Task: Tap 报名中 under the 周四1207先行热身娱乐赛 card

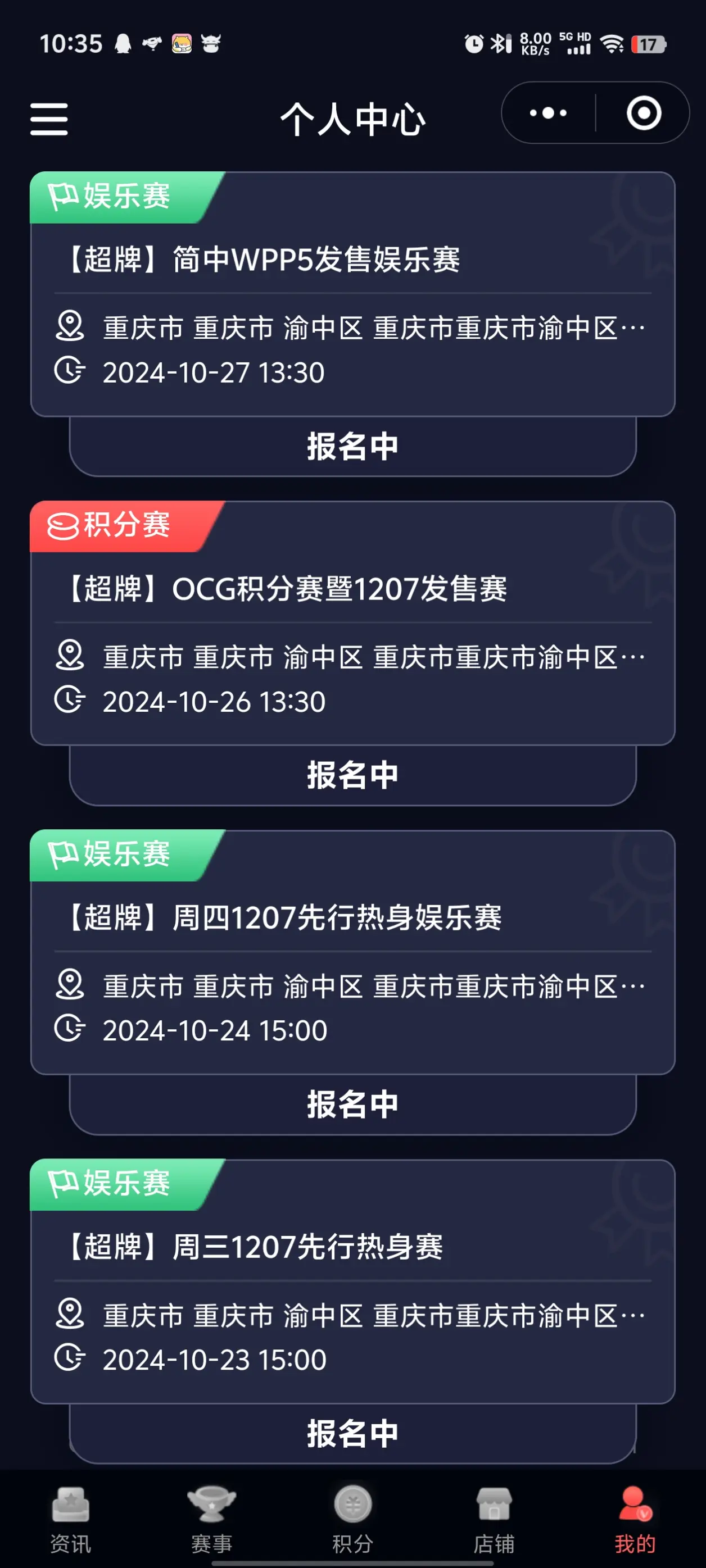Action: (x=352, y=1104)
